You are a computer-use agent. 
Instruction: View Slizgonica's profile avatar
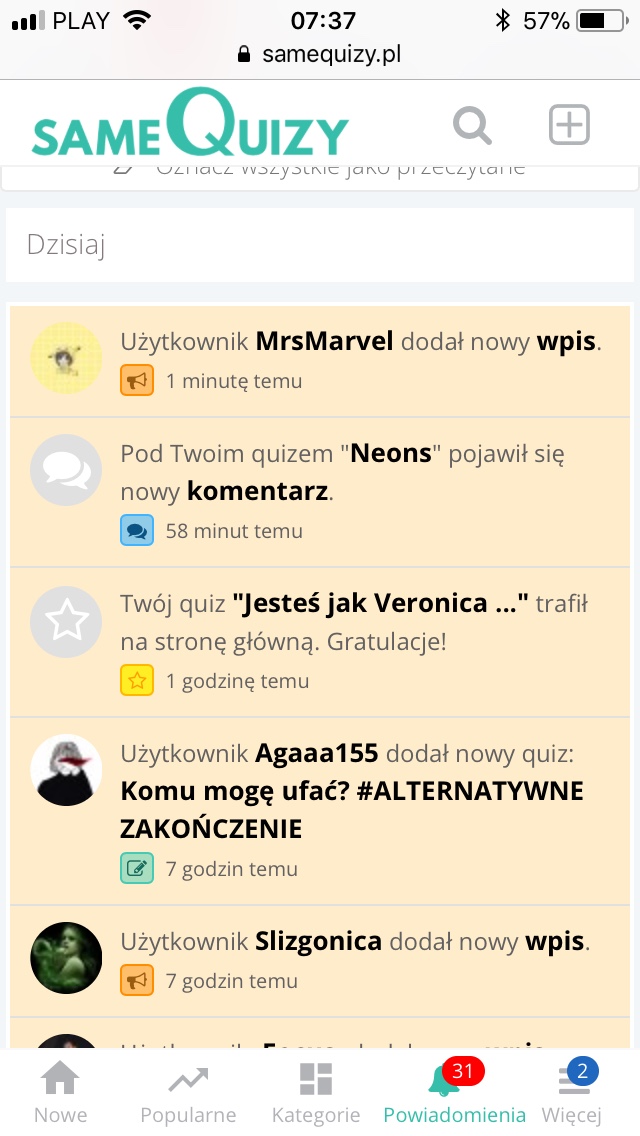point(66,958)
